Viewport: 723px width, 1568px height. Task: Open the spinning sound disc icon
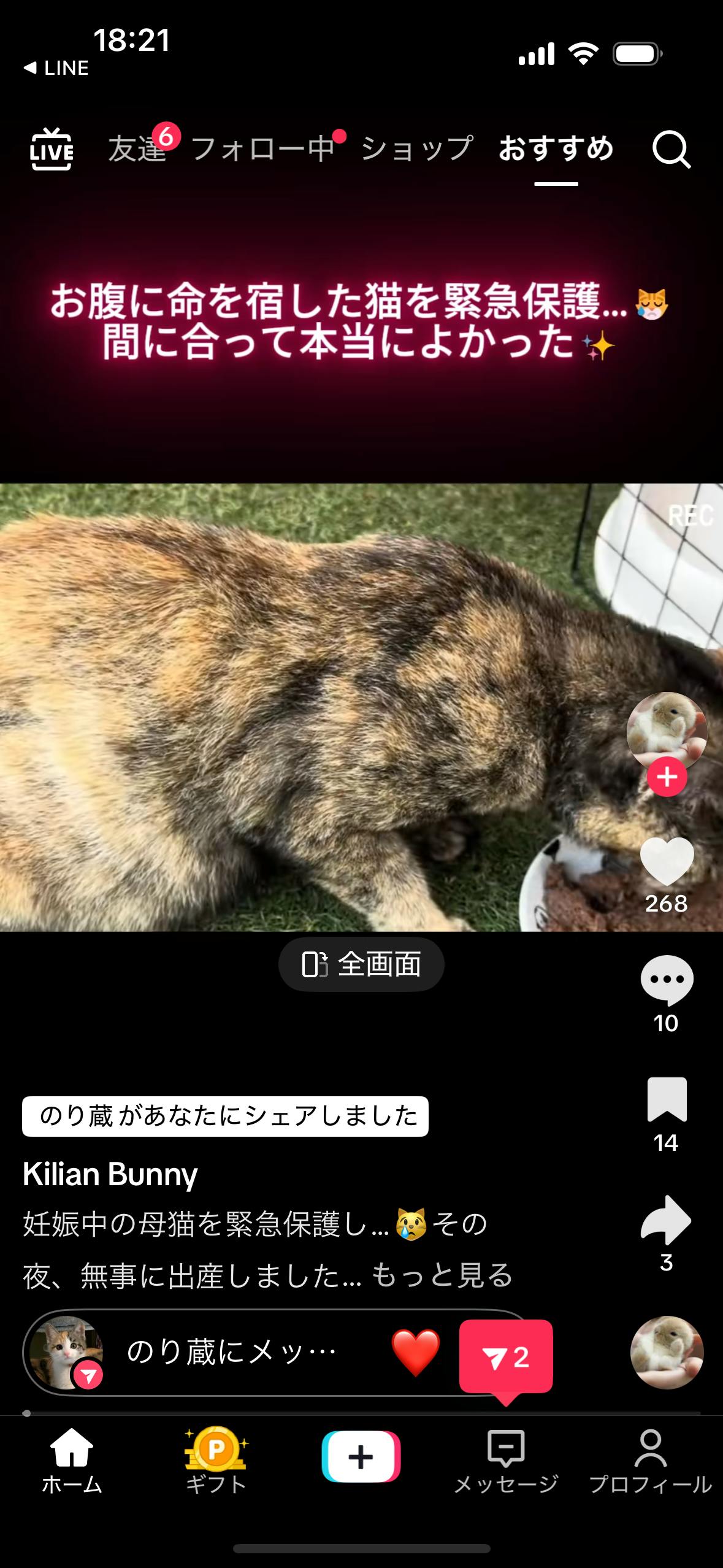pyautogui.click(x=667, y=1352)
